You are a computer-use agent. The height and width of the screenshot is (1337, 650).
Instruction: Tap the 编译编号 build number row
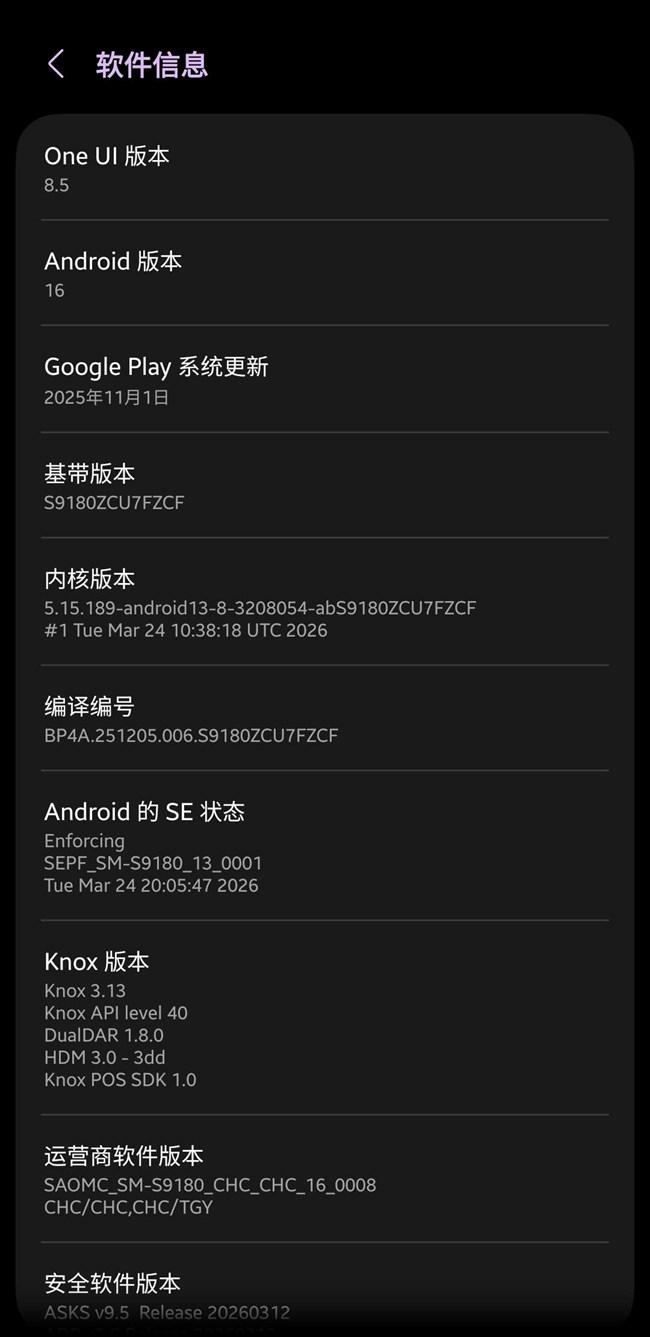tap(324, 719)
